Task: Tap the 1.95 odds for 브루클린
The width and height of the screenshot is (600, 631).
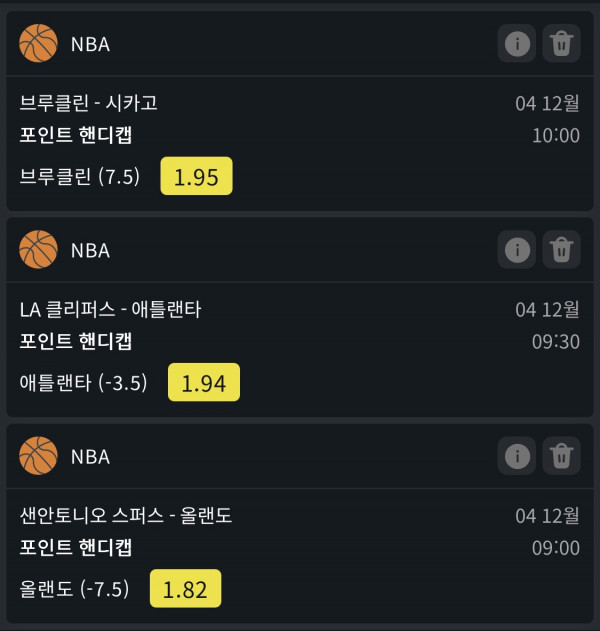Action: coord(196,177)
